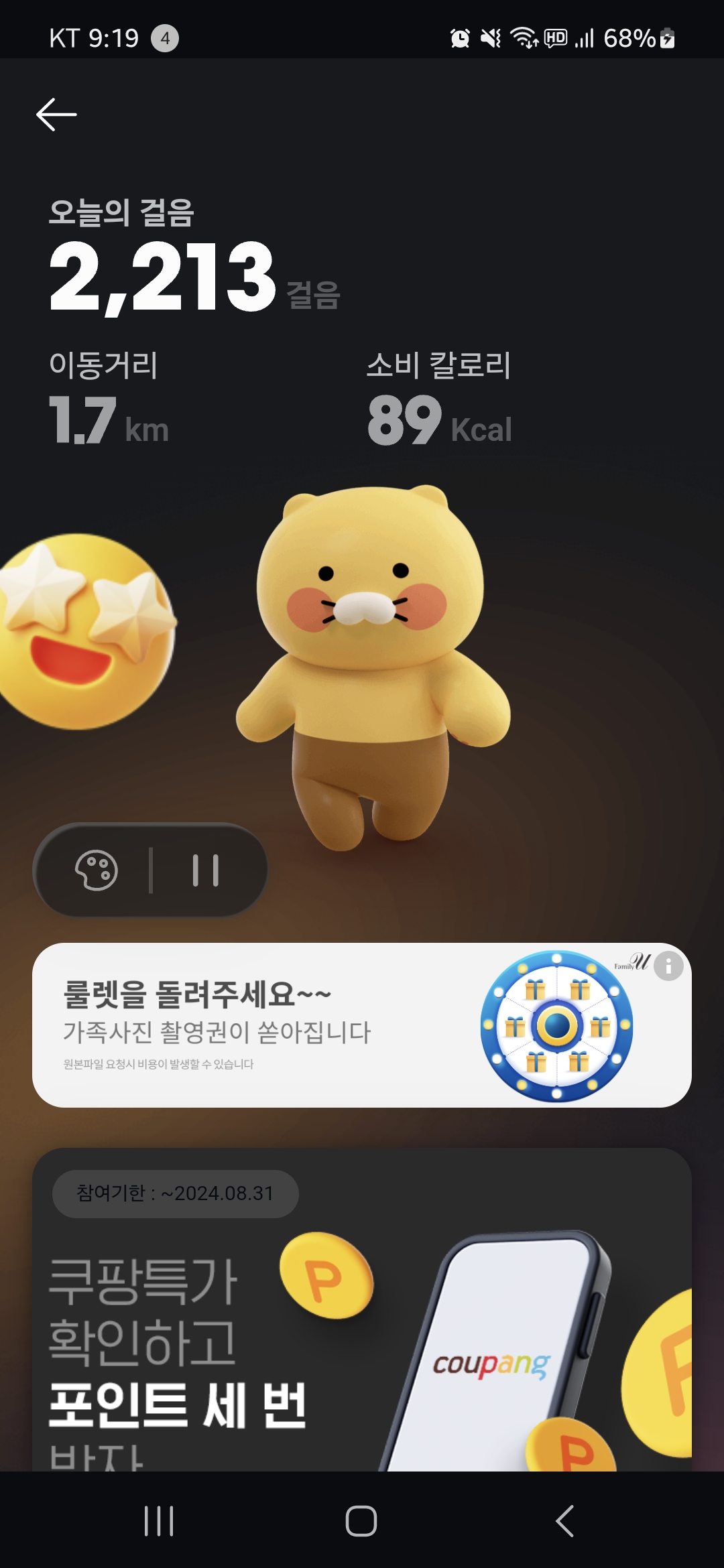Screen dimensions: 724x1568
Task: Go to the home screen
Action: click(x=361, y=1521)
